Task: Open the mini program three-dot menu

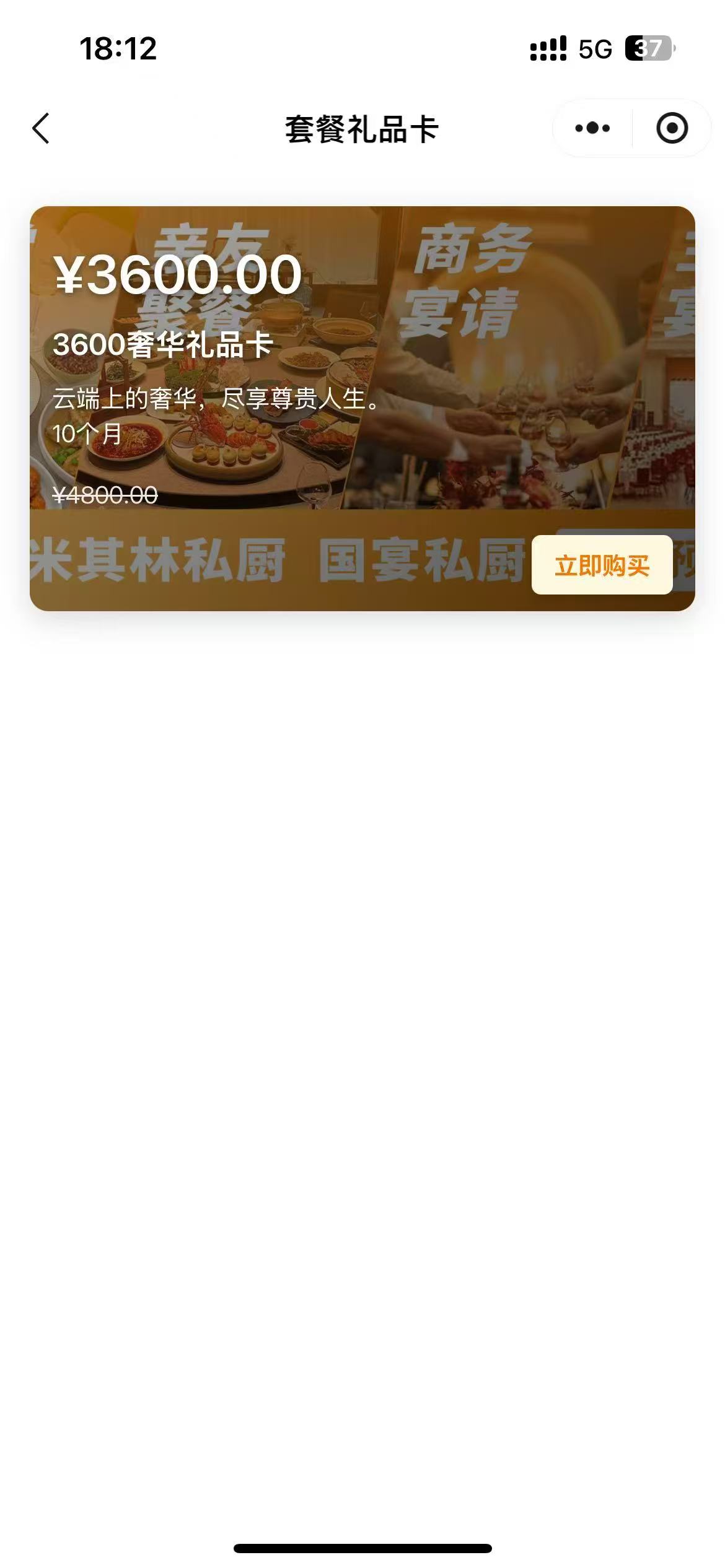Action: [x=592, y=129]
